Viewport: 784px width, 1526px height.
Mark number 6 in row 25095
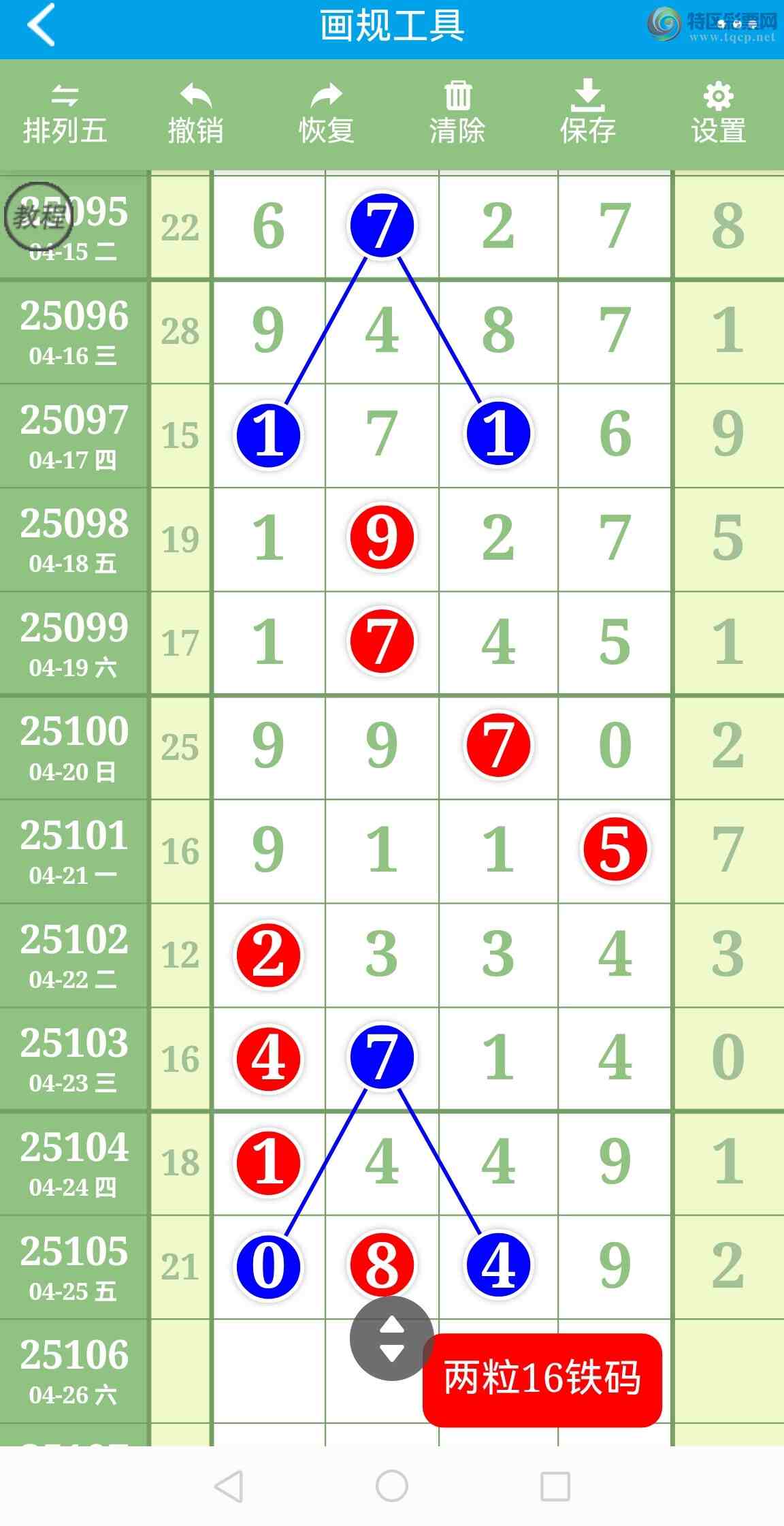coord(269,226)
